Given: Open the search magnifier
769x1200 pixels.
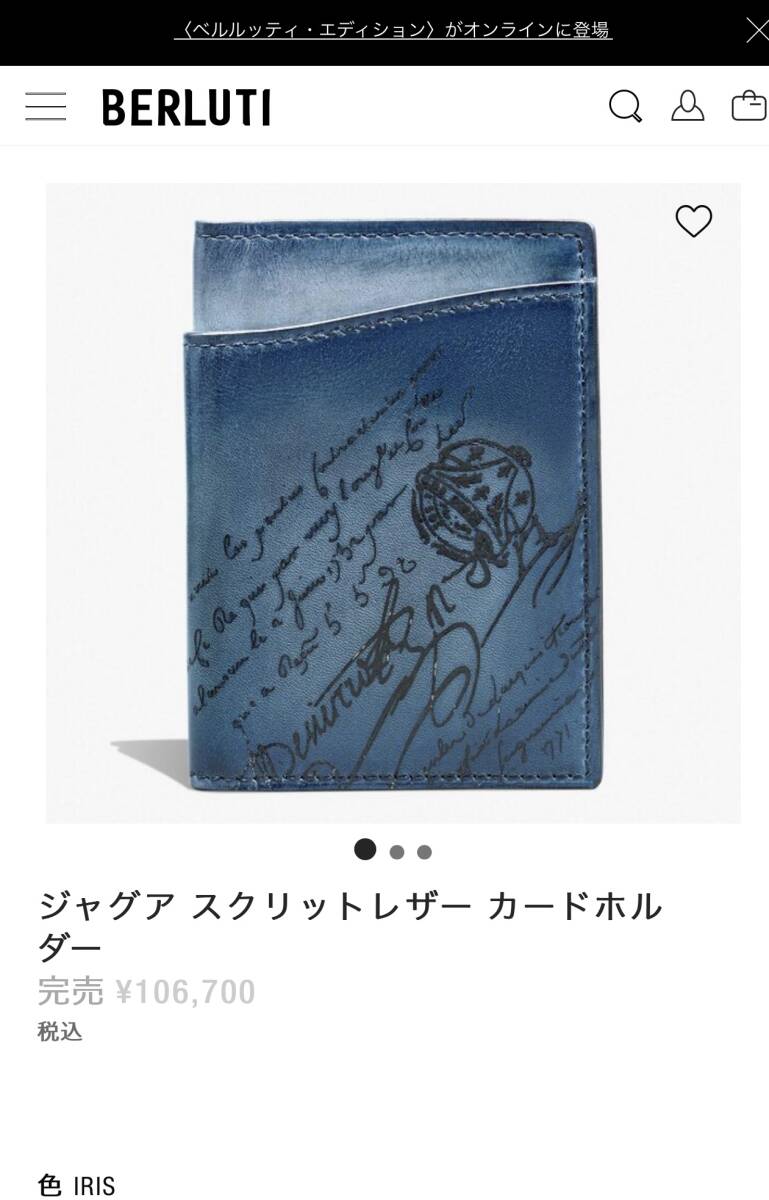Looking at the screenshot, I should (x=625, y=106).
